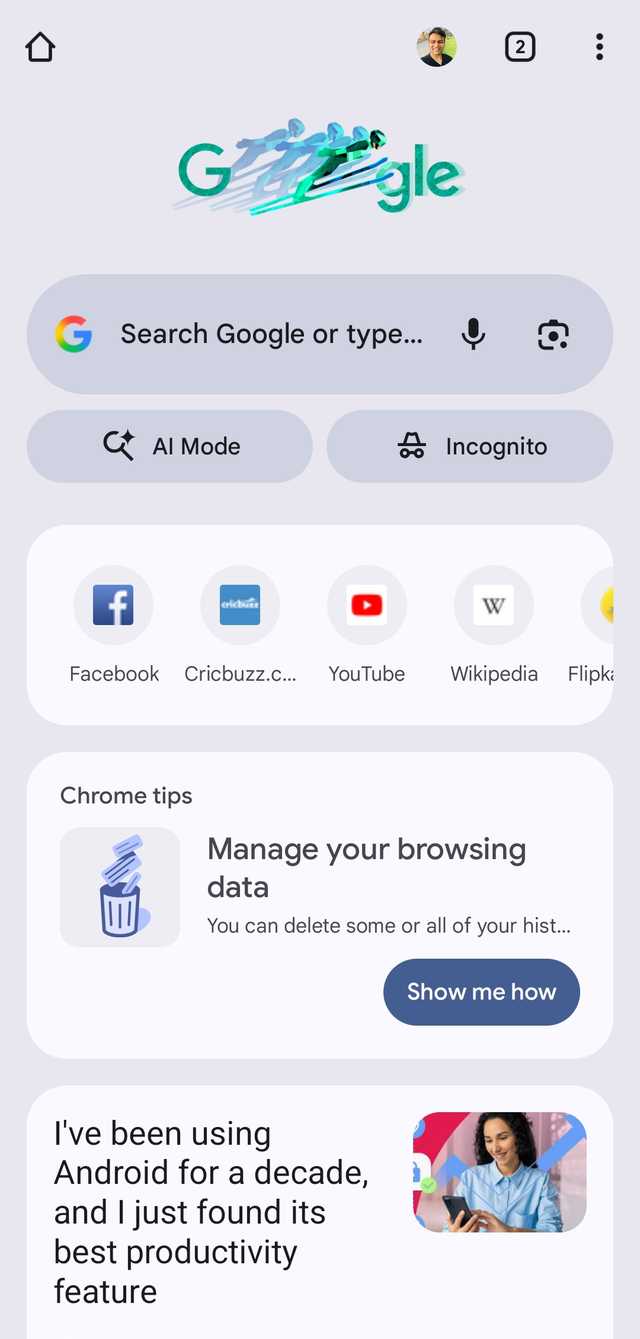Viewport: 640px width, 1339px height.
Task: Open an Incognito tab
Action: (x=470, y=446)
